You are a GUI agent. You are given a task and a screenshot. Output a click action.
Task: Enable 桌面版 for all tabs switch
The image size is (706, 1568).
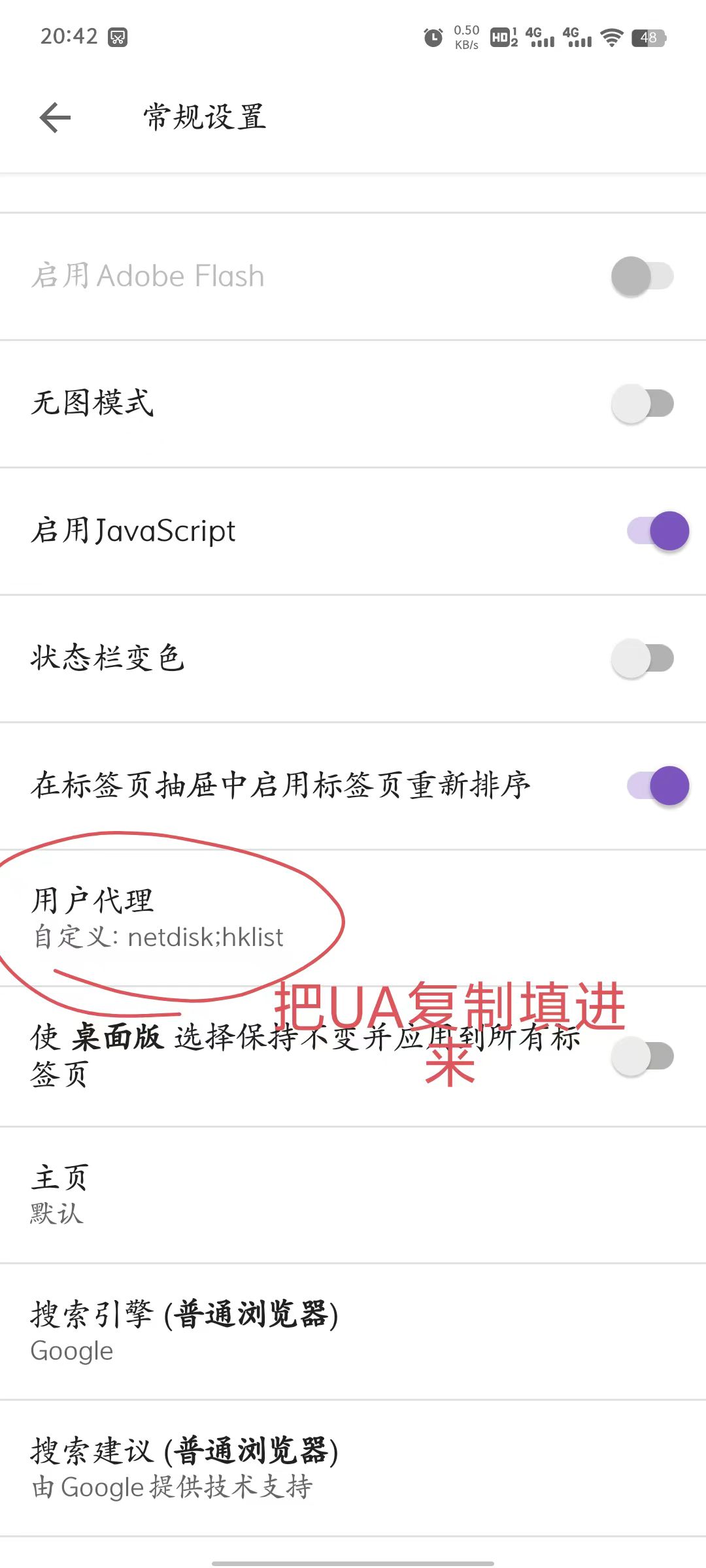click(642, 1056)
